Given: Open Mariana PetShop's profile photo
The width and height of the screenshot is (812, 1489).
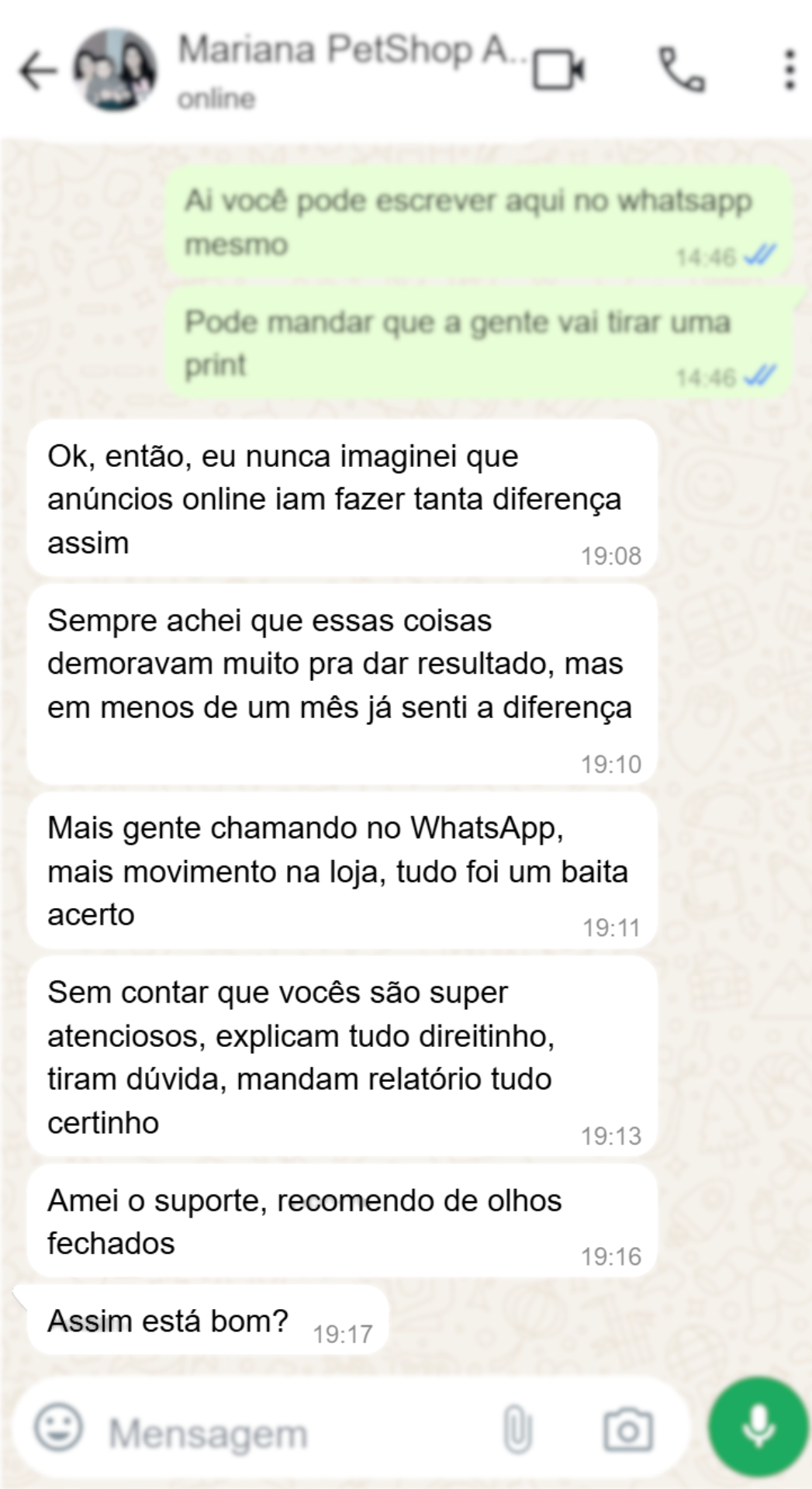Looking at the screenshot, I should pos(115,70).
